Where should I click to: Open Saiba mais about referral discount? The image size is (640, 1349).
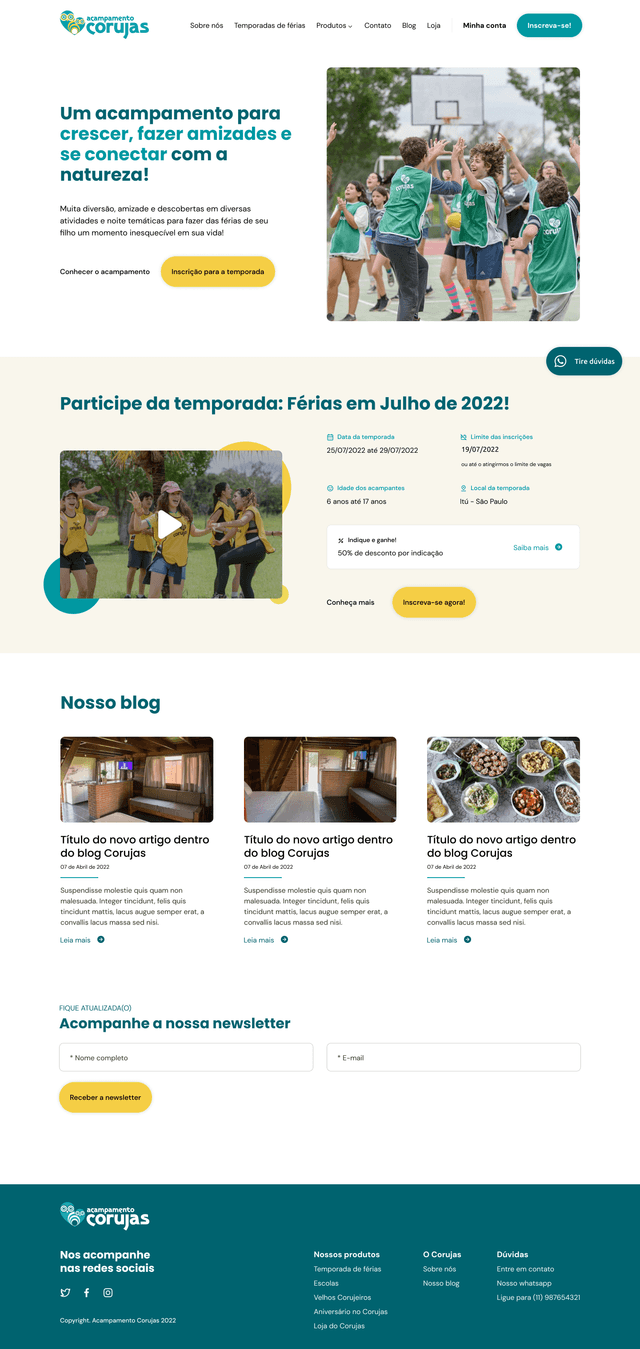(537, 547)
